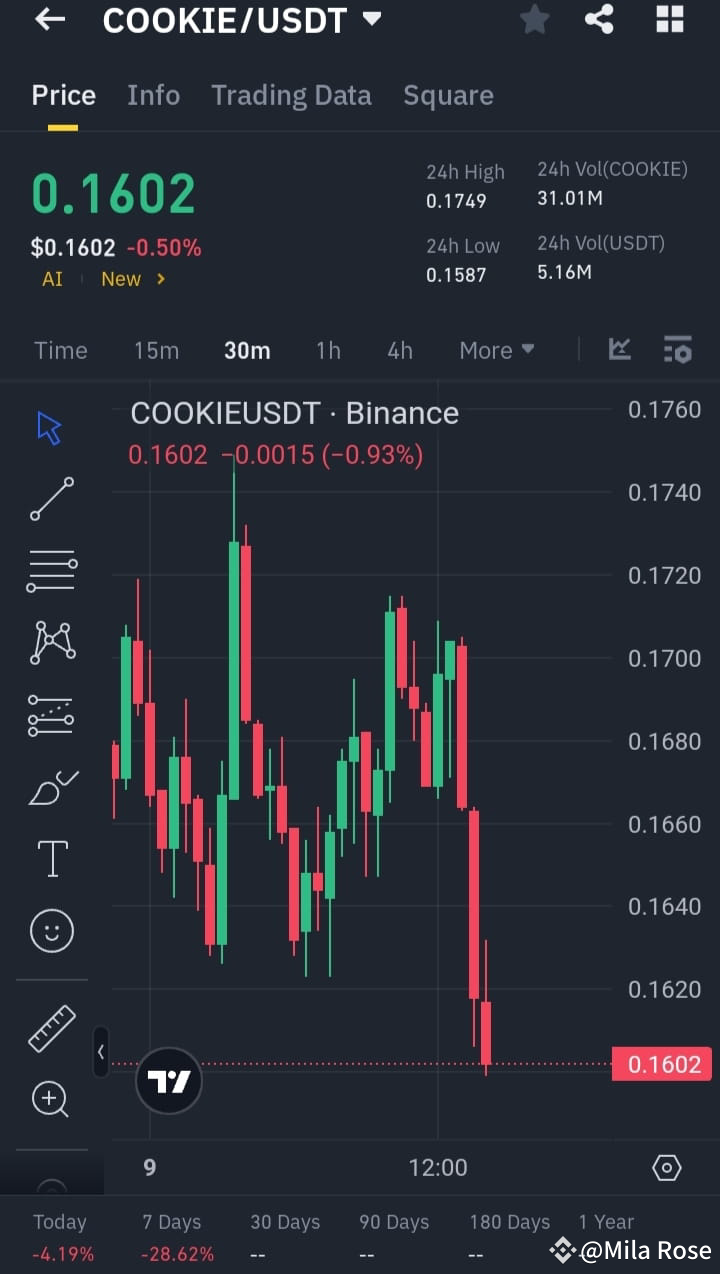Open the Square tab
Image resolution: width=720 pixels, height=1274 pixels.
point(448,95)
